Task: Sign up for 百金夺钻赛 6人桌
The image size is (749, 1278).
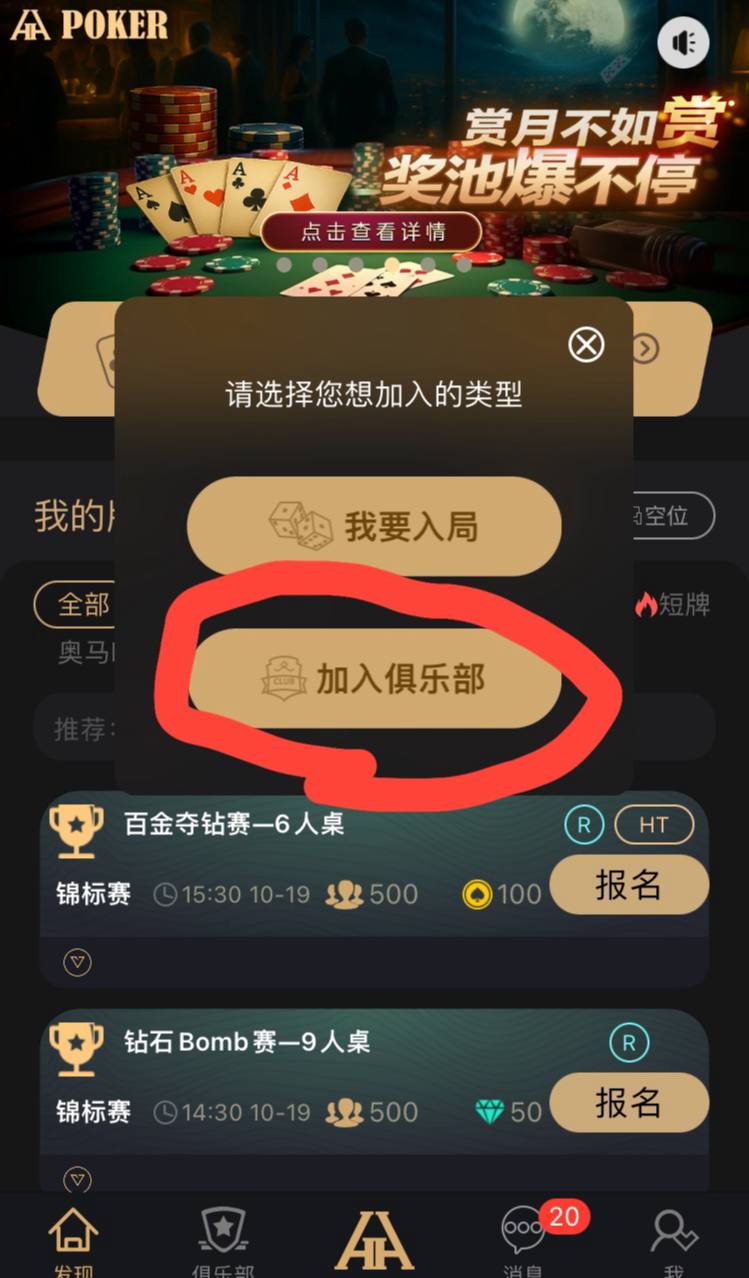Action: click(628, 884)
